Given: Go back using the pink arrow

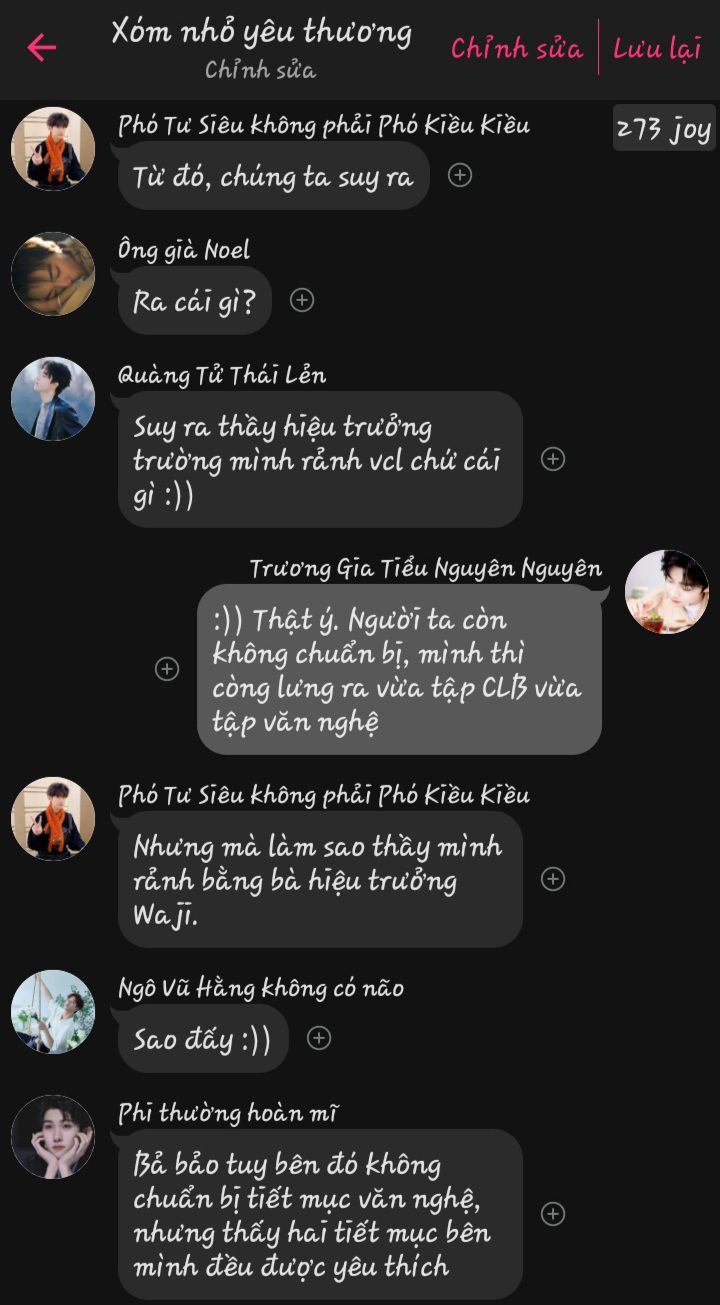Looking at the screenshot, I should 42,47.
